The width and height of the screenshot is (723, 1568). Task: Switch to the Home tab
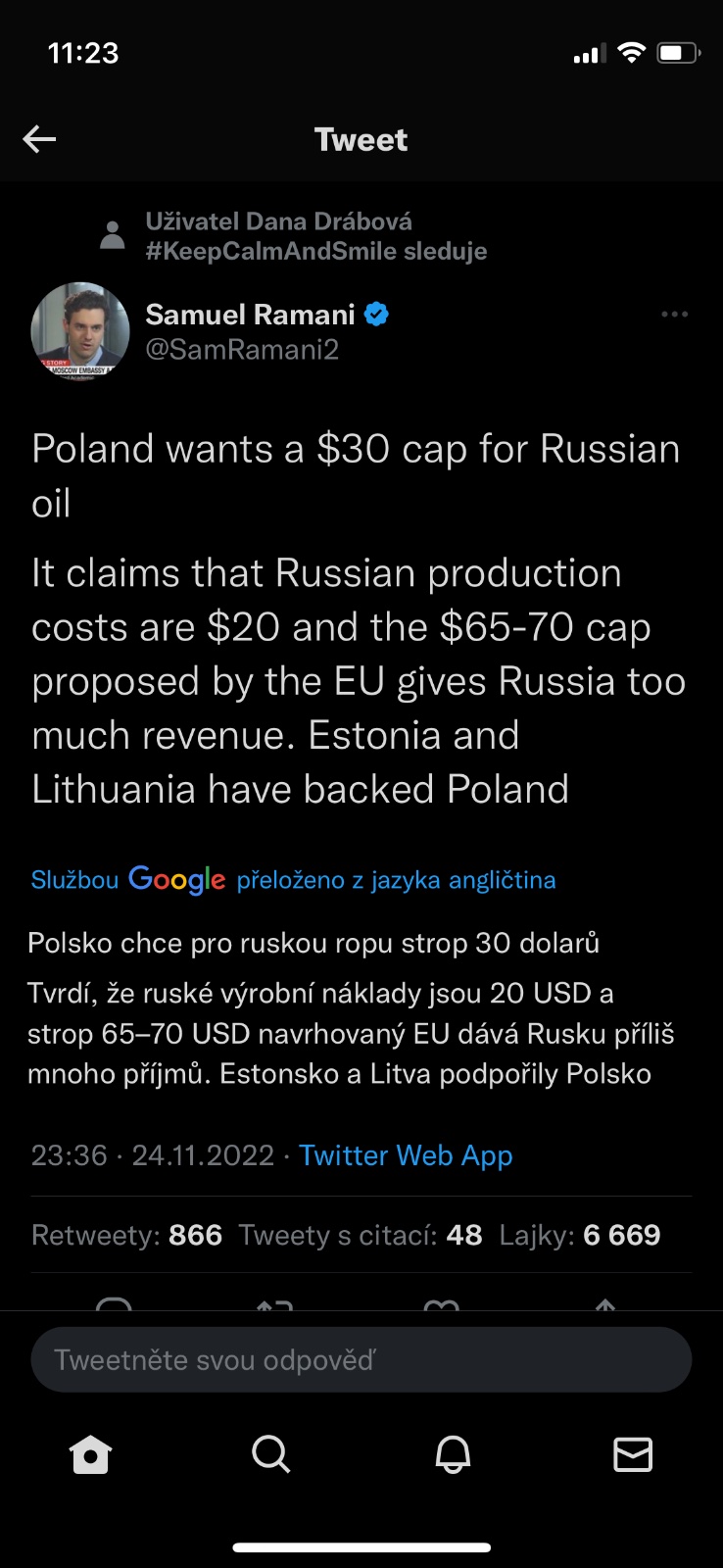tap(91, 1455)
